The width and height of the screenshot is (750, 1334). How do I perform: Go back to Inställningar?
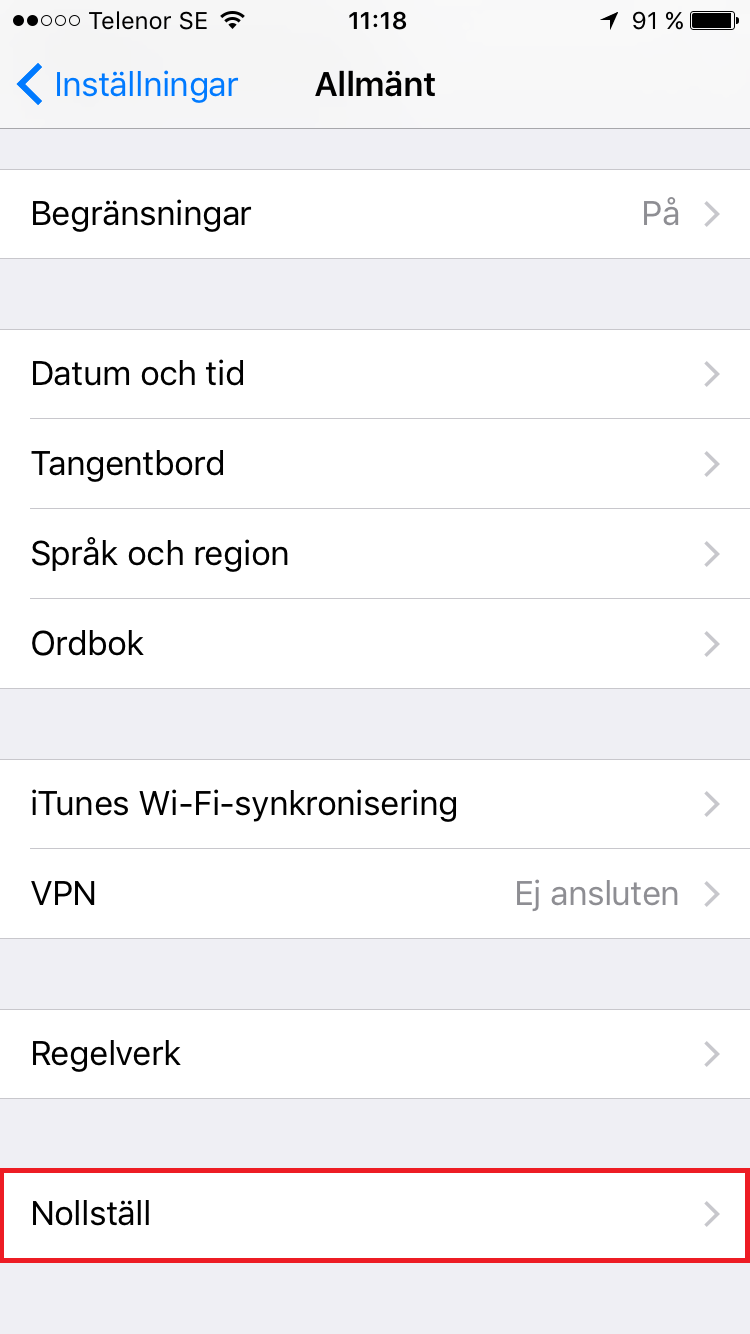[x=128, y=85]
